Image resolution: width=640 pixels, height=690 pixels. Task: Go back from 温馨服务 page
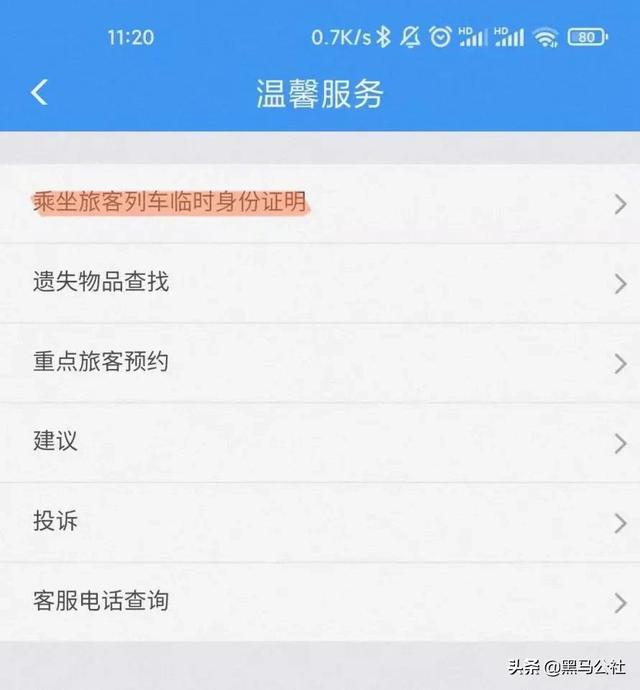39,93
